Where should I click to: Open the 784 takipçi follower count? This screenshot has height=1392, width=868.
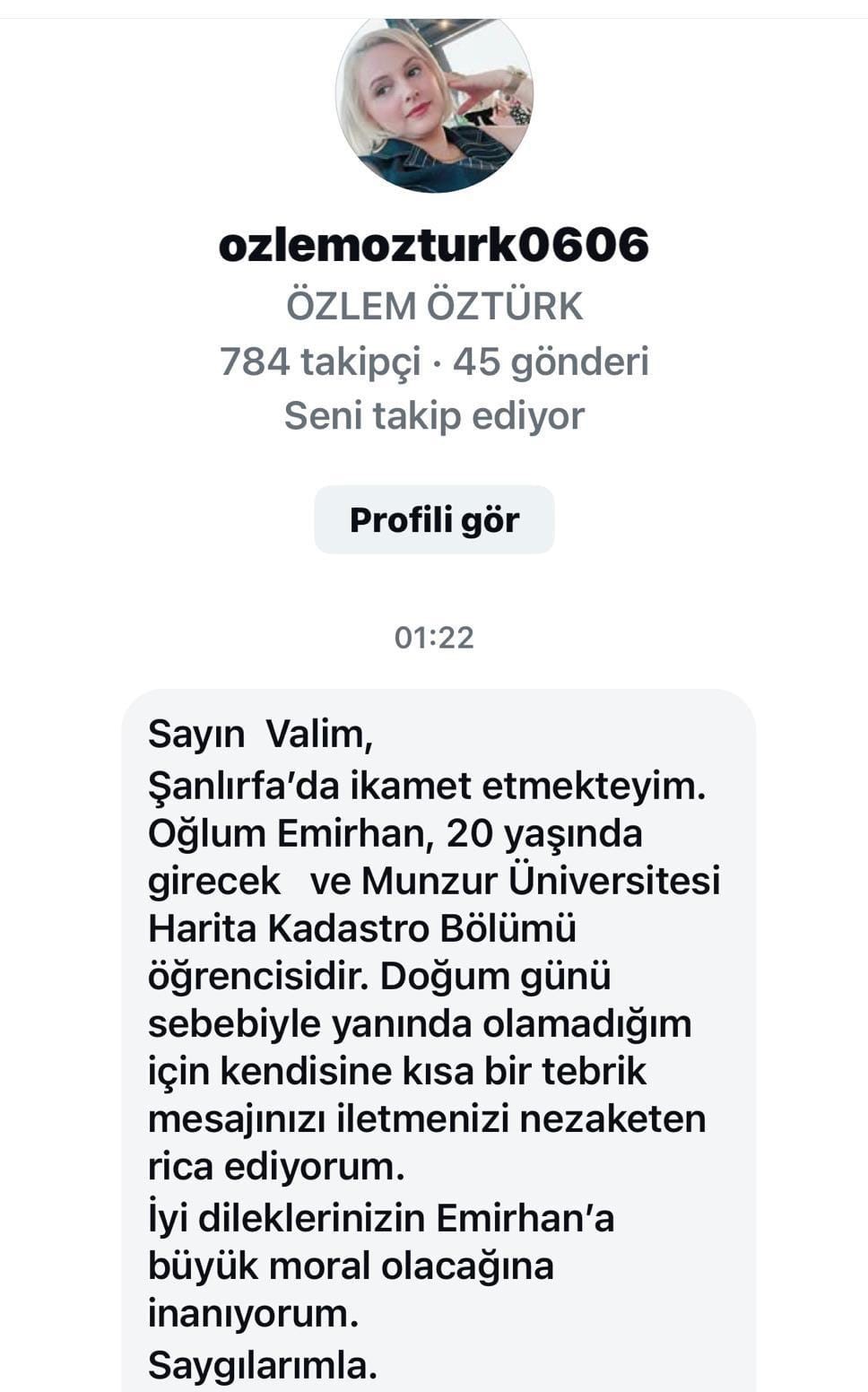[323, 362]
